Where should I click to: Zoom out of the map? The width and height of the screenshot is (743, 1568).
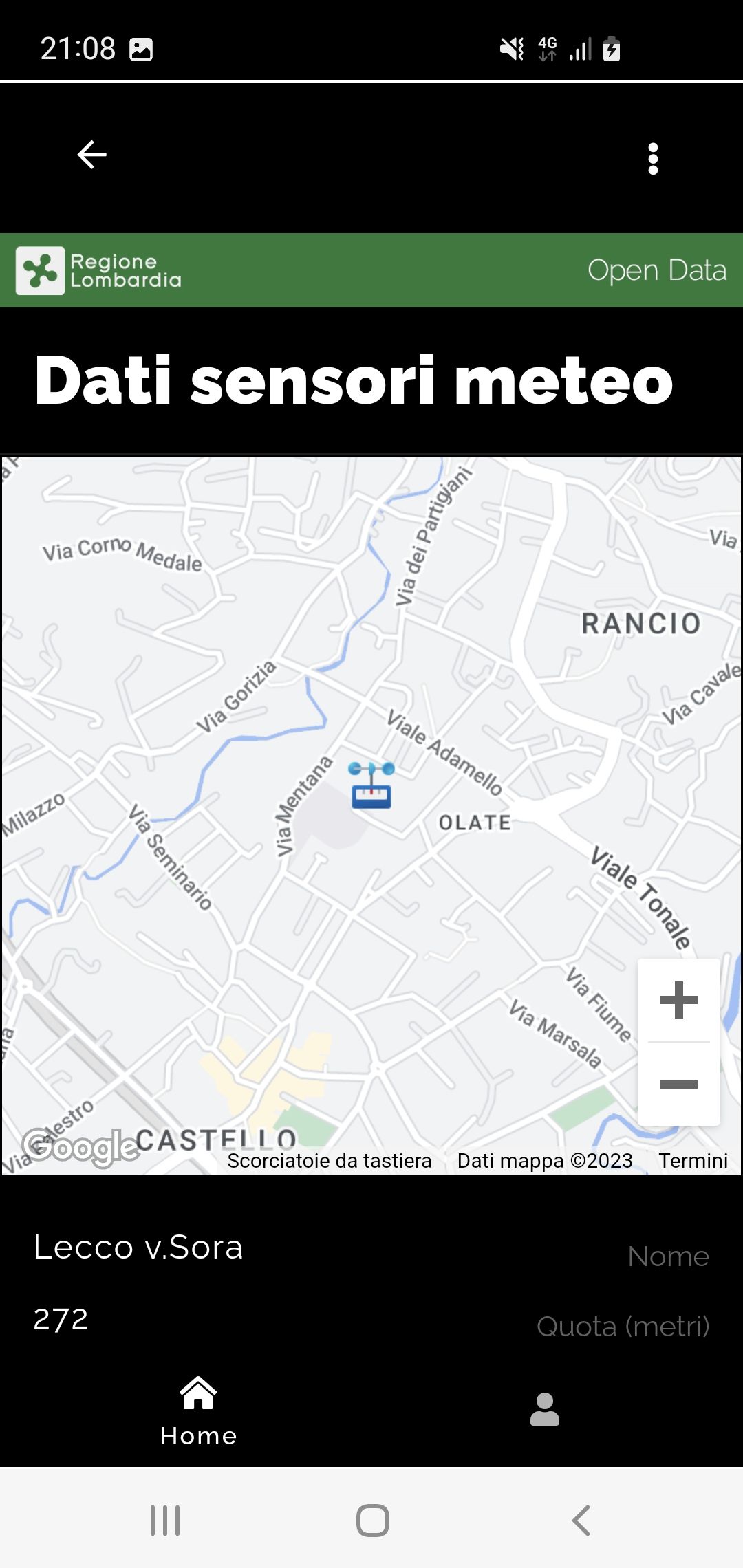pos(678,1085)
